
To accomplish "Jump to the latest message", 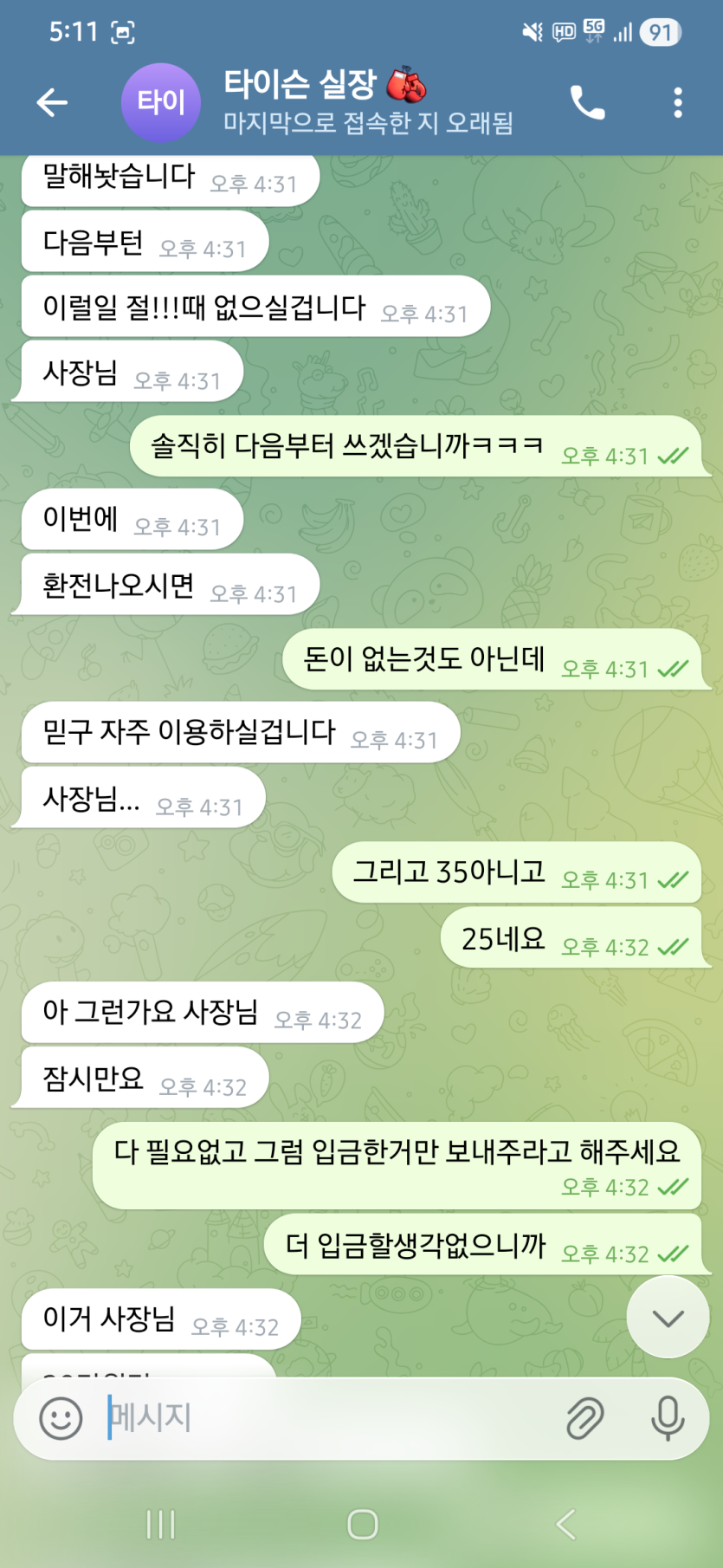I will [668, 1318].
